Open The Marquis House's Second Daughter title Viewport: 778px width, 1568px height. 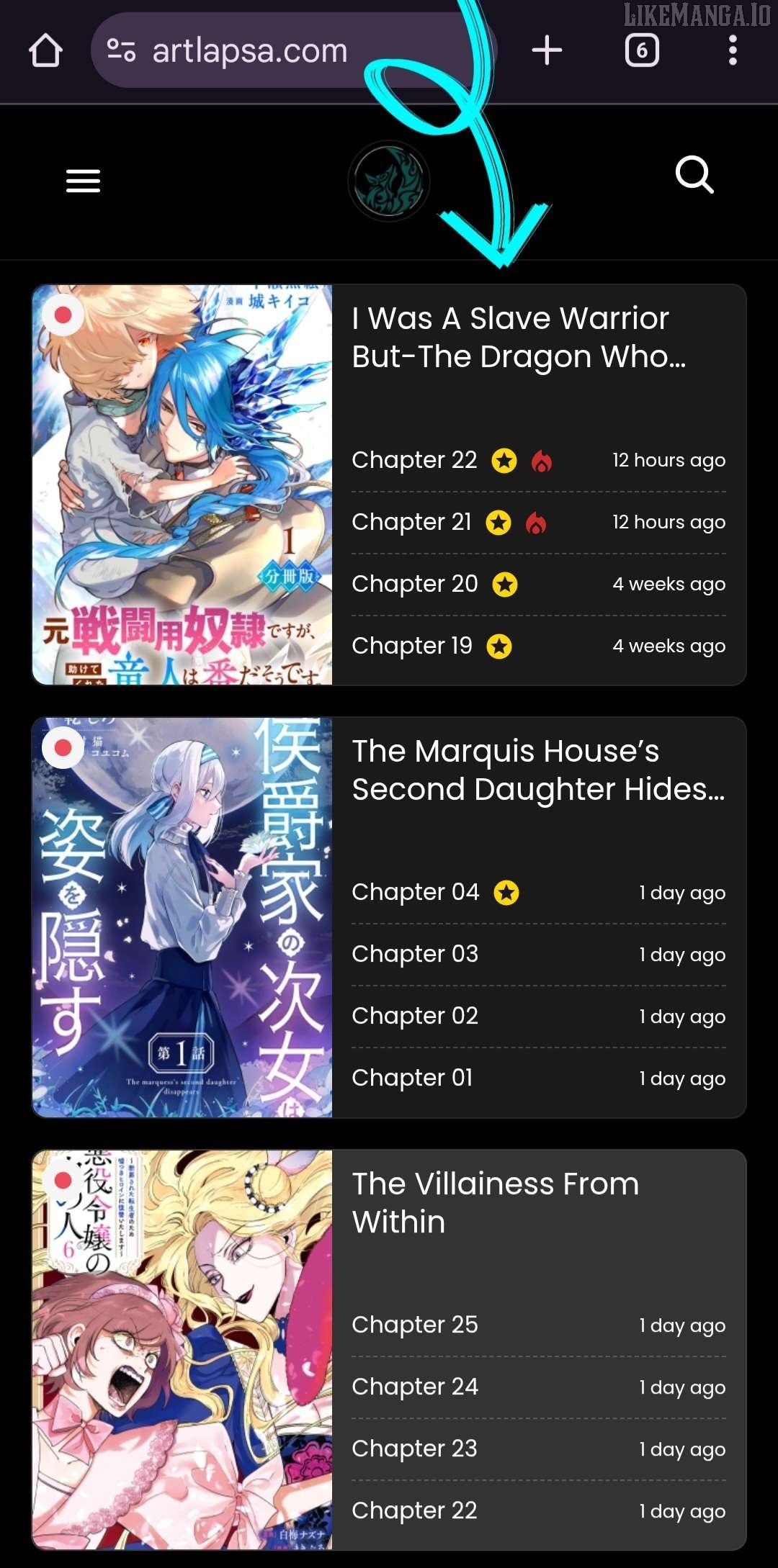537,770
